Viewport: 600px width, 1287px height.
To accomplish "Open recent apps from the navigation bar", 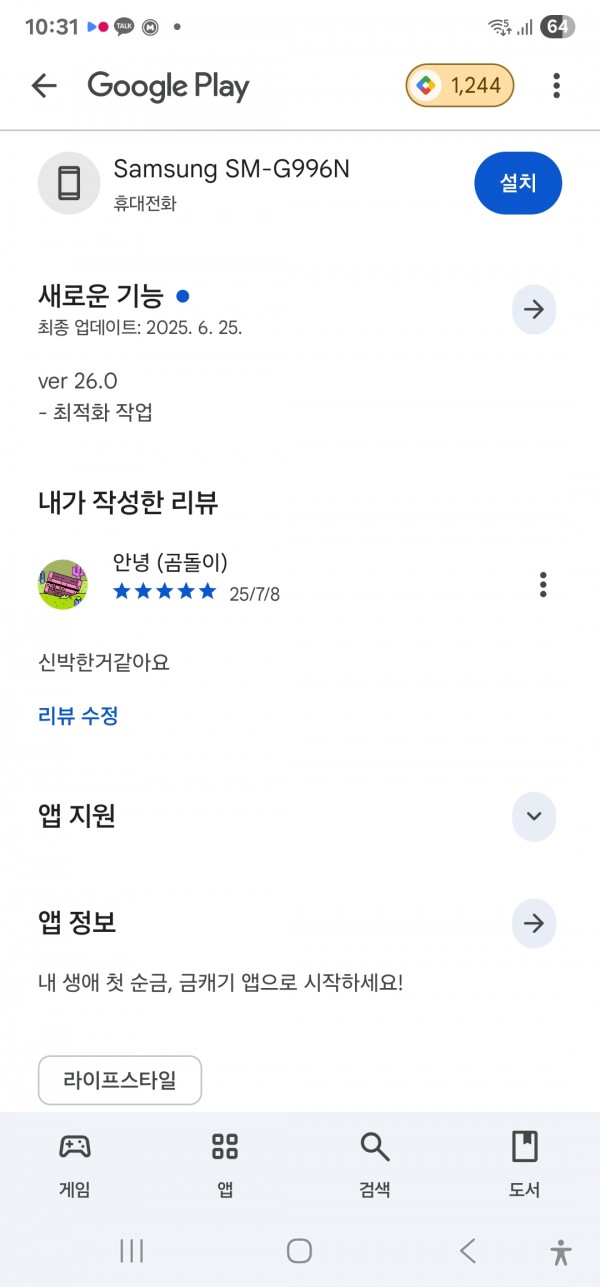I will (x=132, y=1250).
